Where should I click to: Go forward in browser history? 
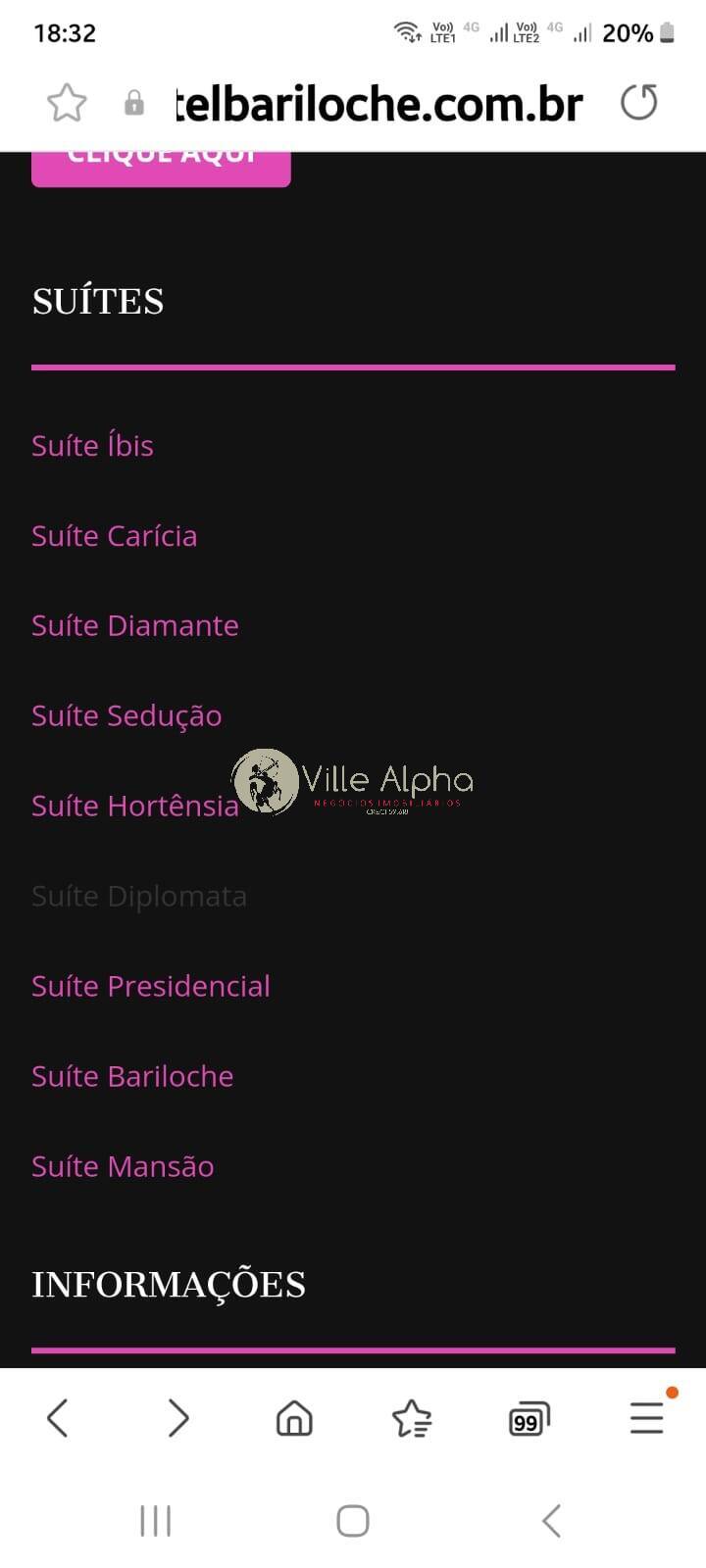(177, 1418)
